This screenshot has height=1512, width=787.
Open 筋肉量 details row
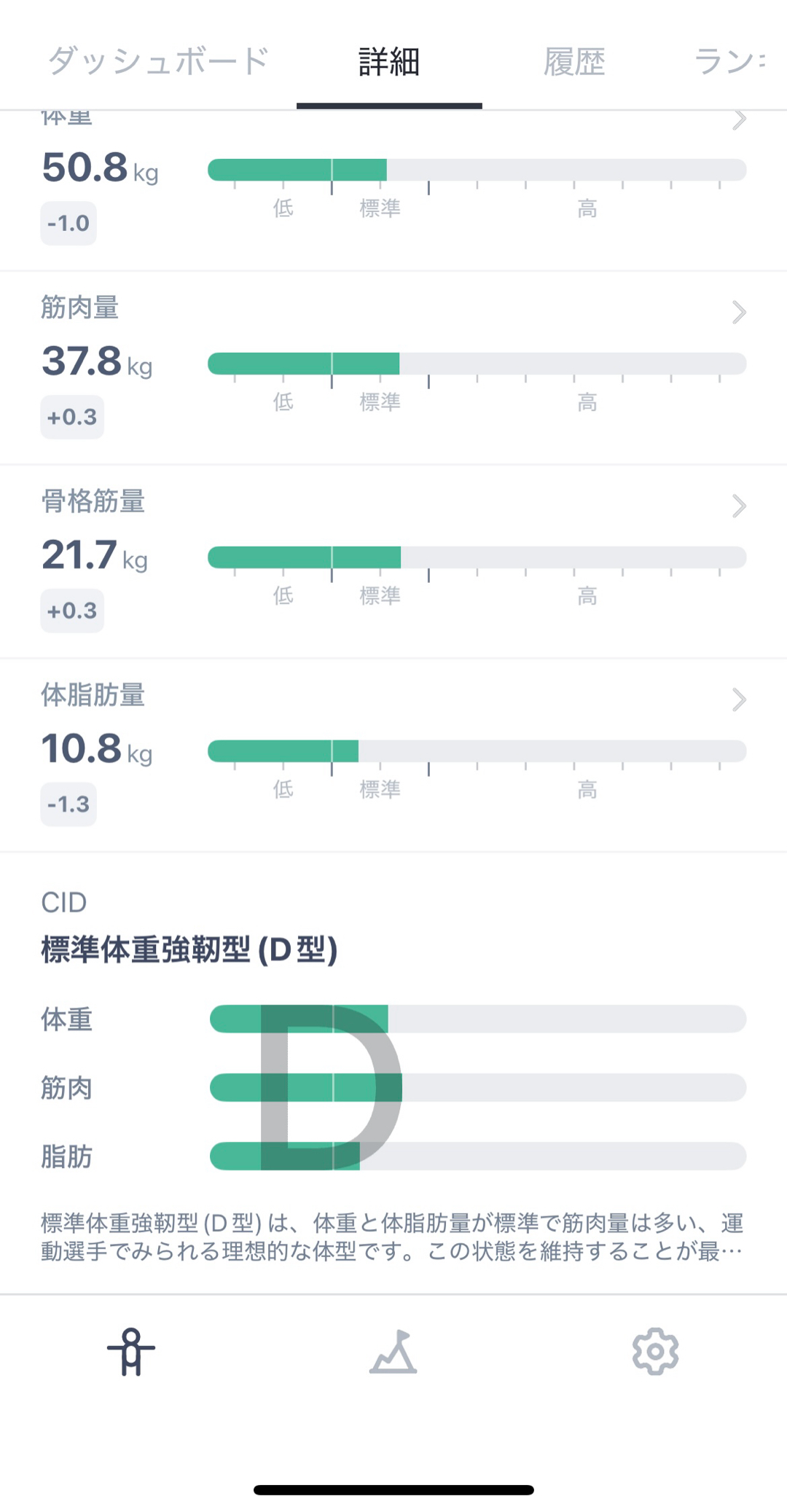pos(393,364)
